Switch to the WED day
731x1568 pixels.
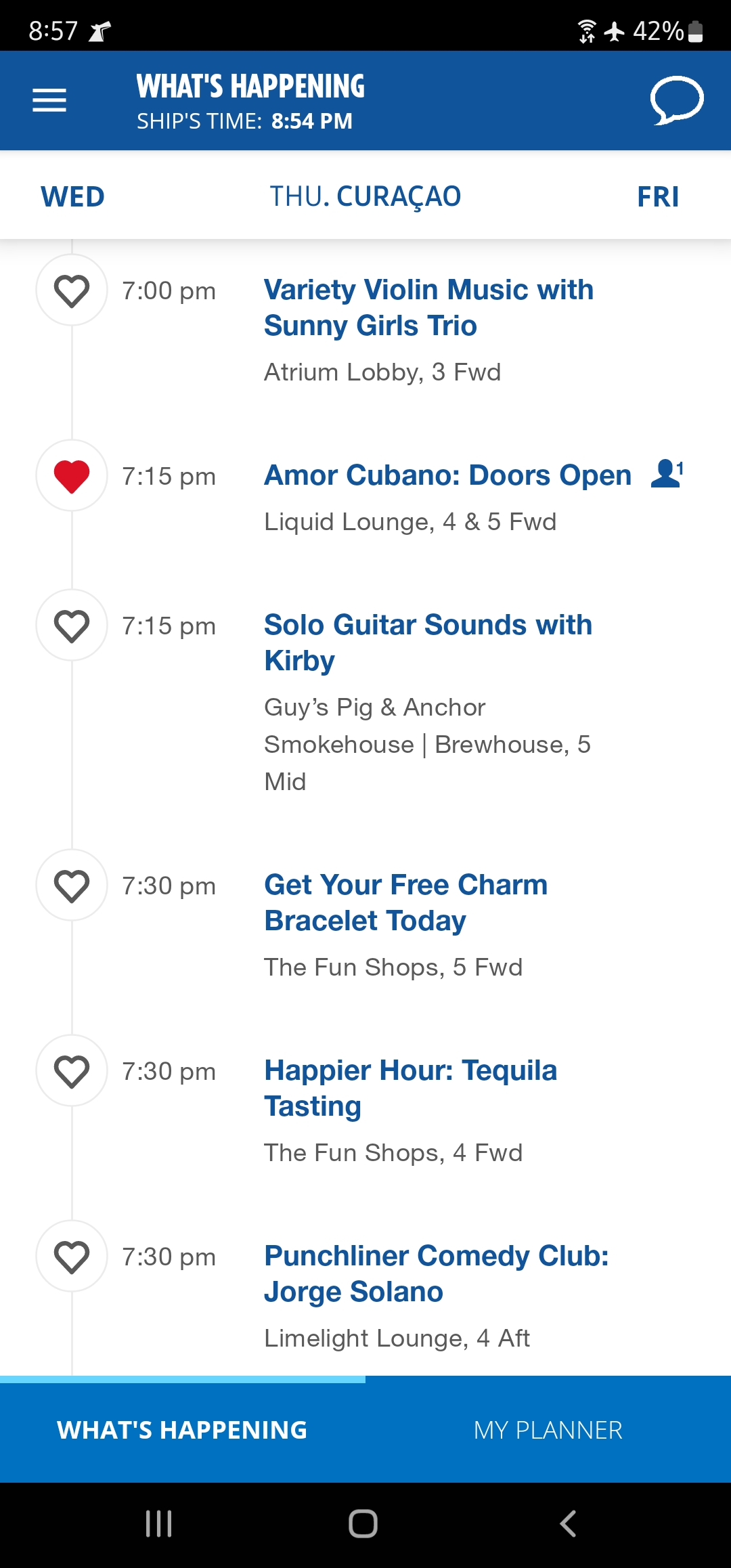click(72, 197)
